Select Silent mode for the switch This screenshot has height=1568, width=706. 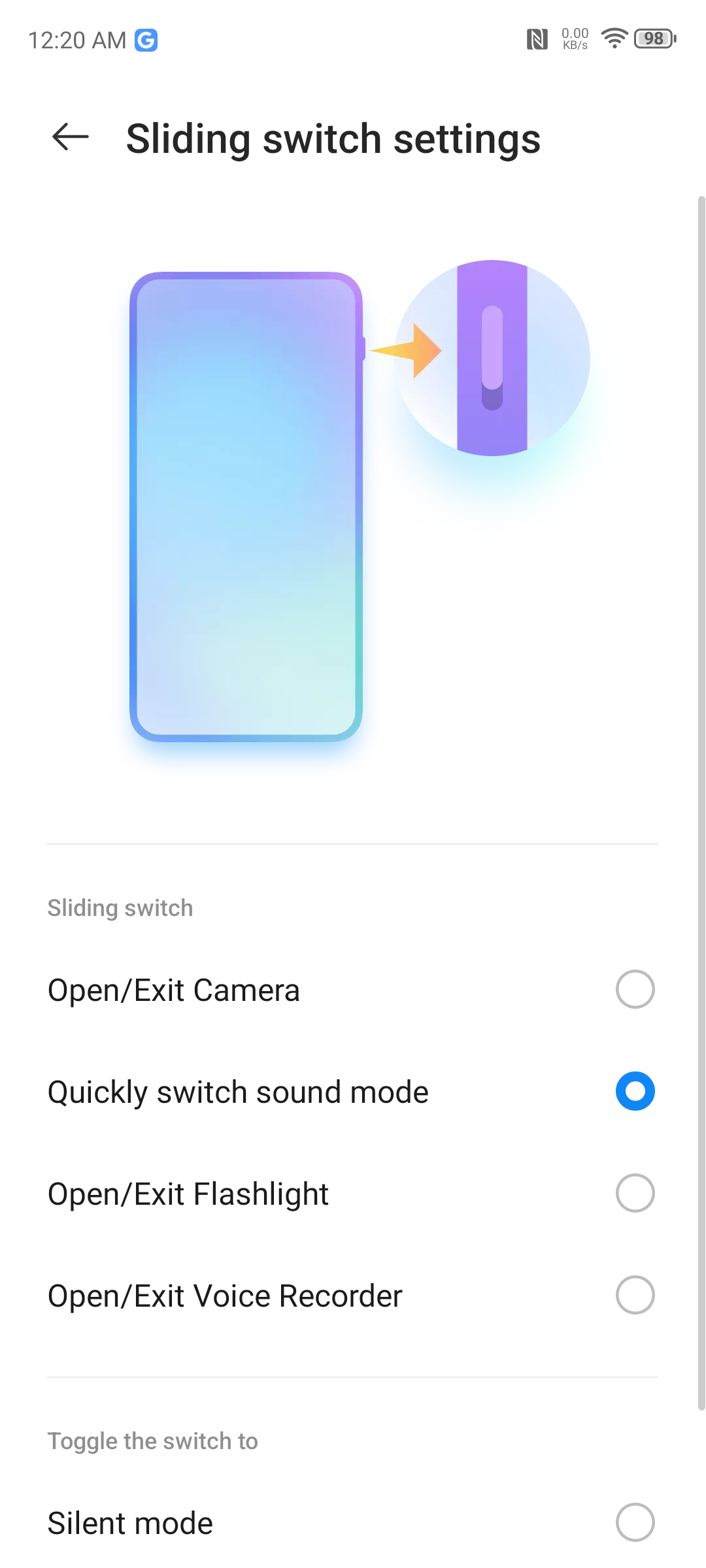pos(353,1523)
